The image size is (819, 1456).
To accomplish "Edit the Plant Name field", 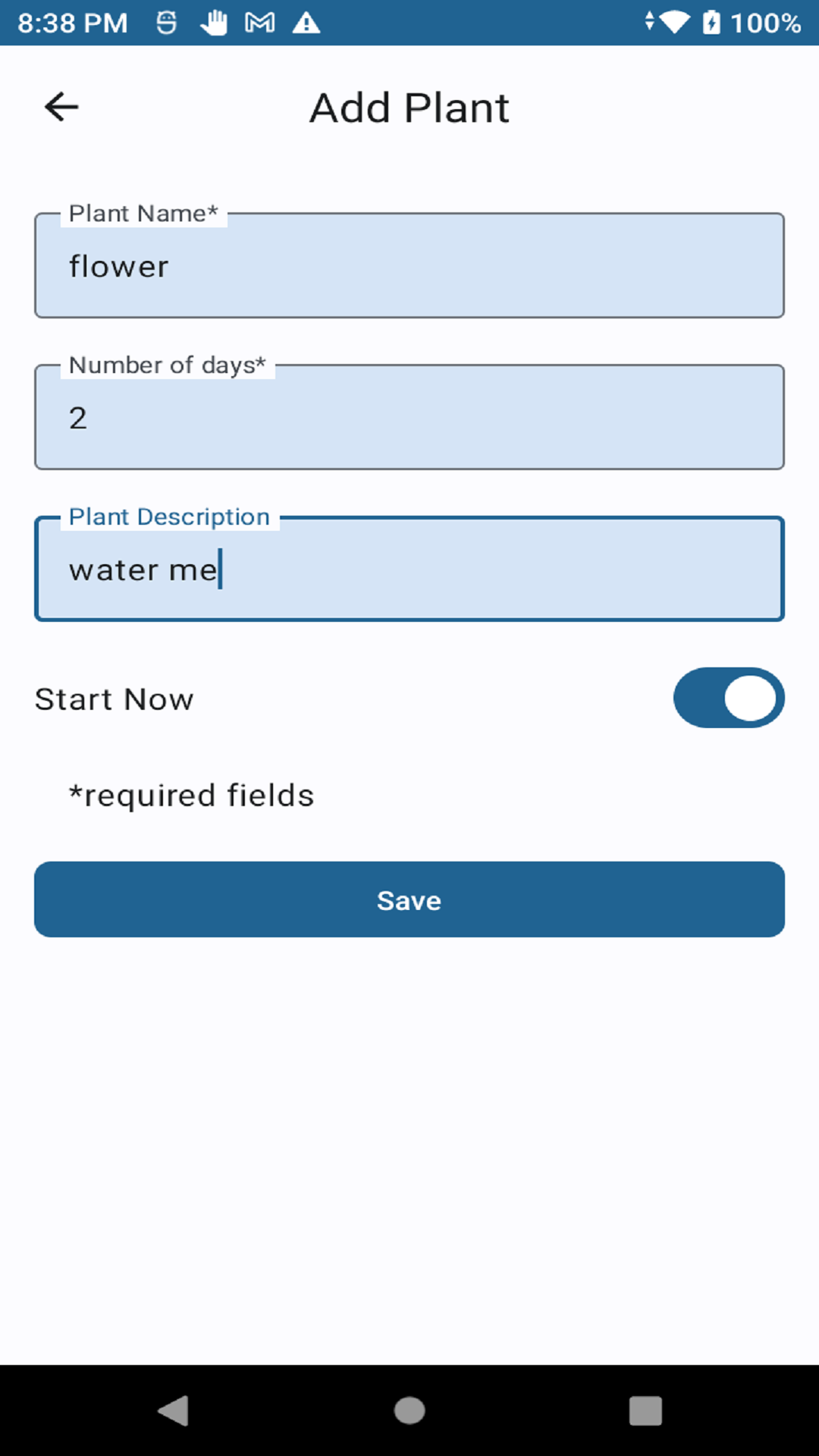I will pyautogui.click(x=409, y=266).
